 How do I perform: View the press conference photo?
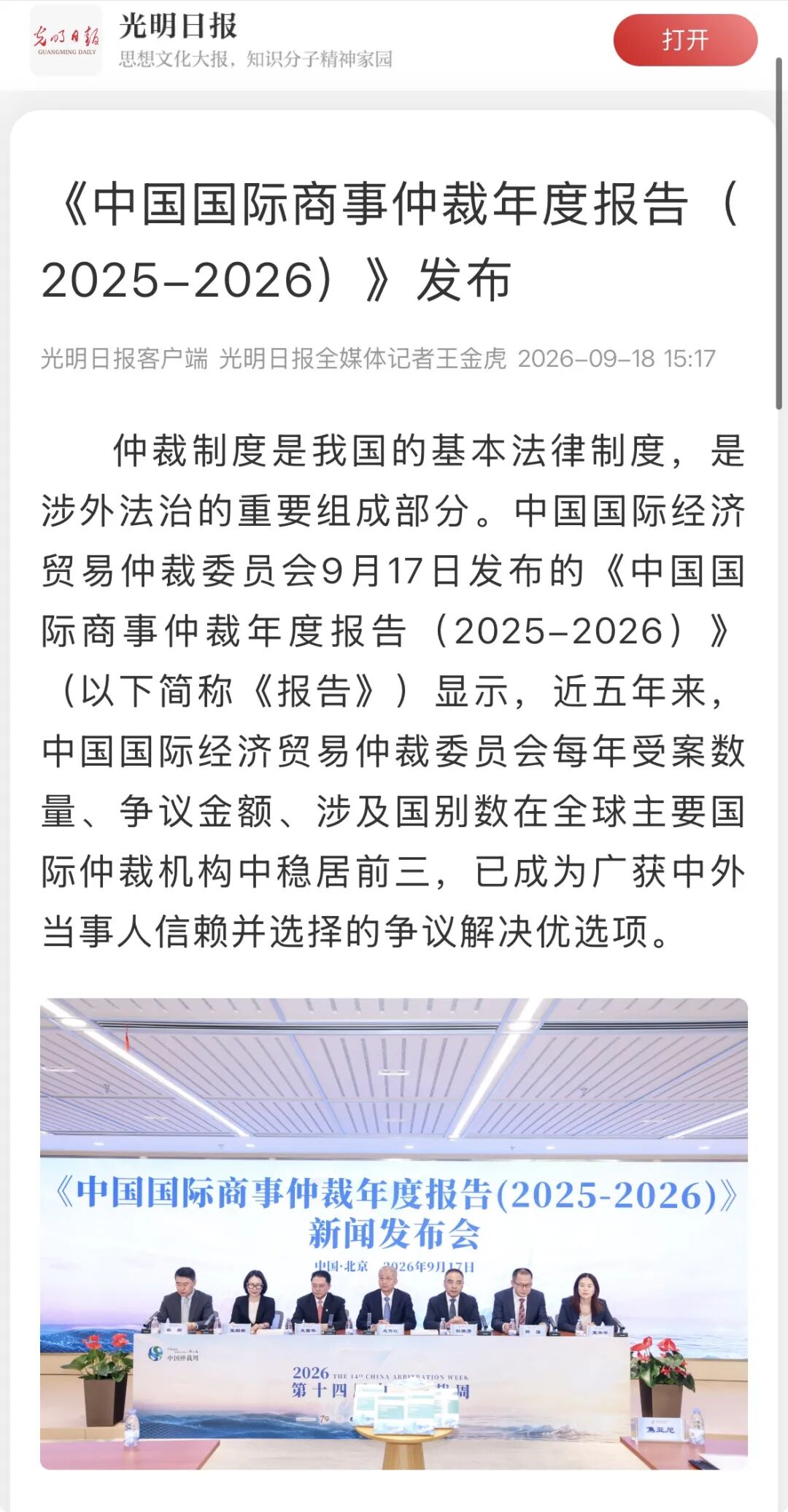pyautogui.click(x=394, y=1233)
